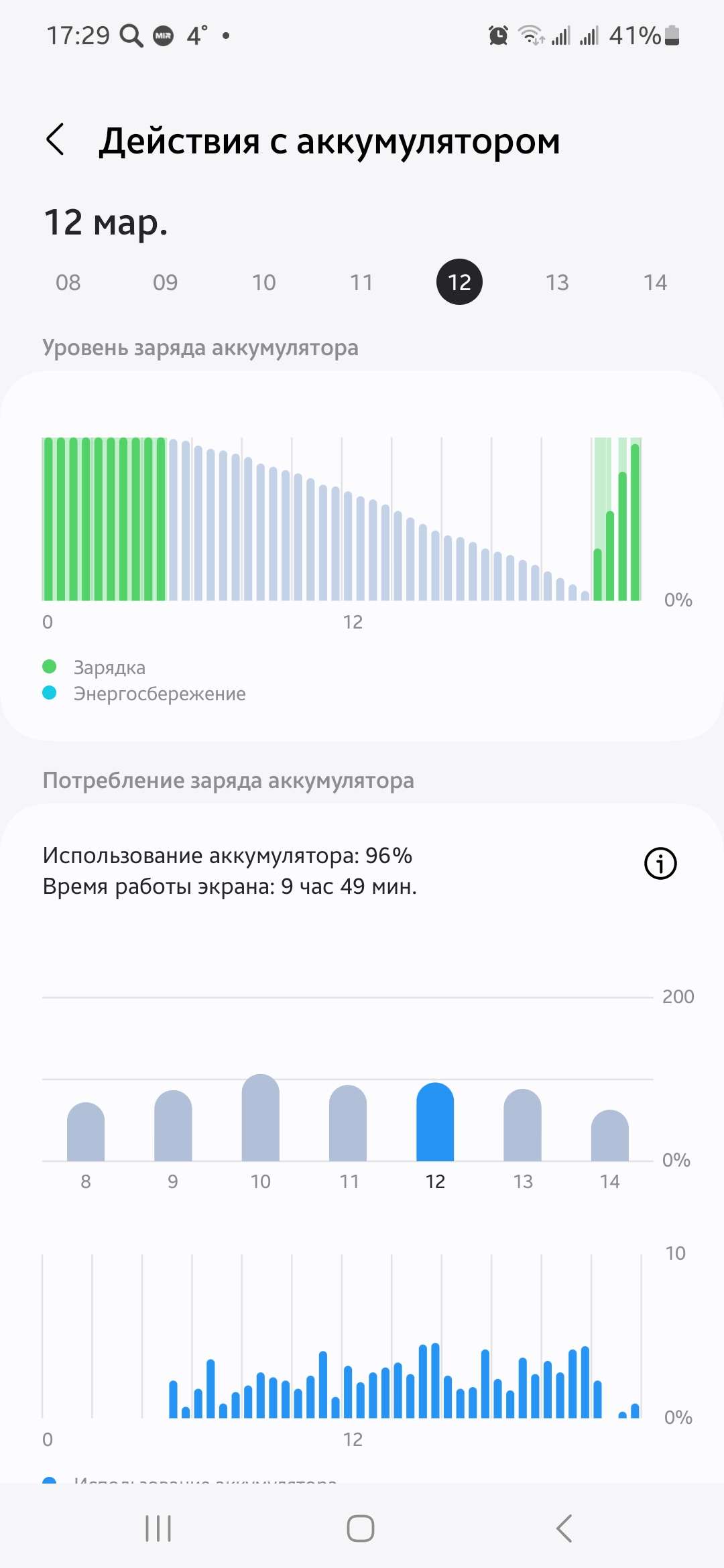Tap the day 14 usage bar
This screenshot has height=1568, width=724.
609,1136
